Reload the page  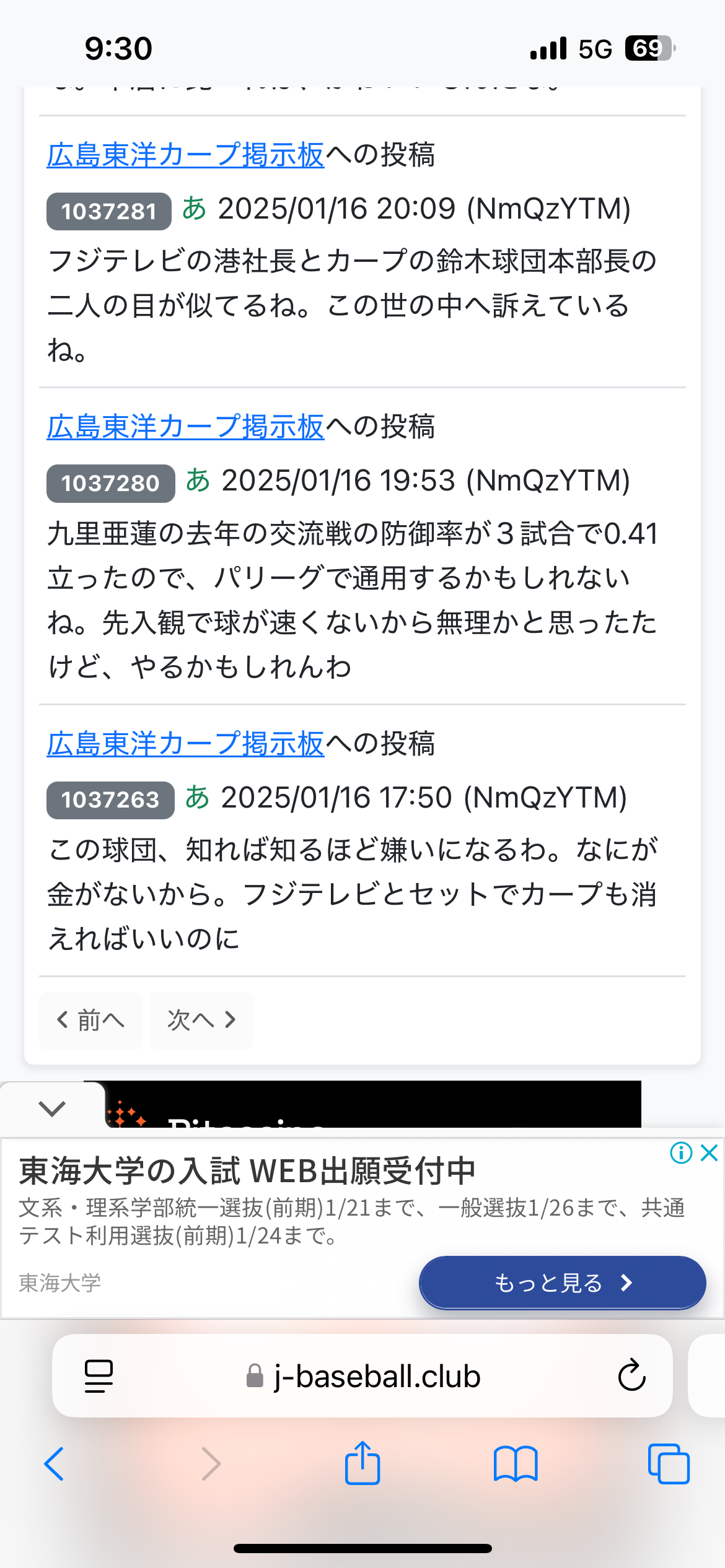[631, 1375]
